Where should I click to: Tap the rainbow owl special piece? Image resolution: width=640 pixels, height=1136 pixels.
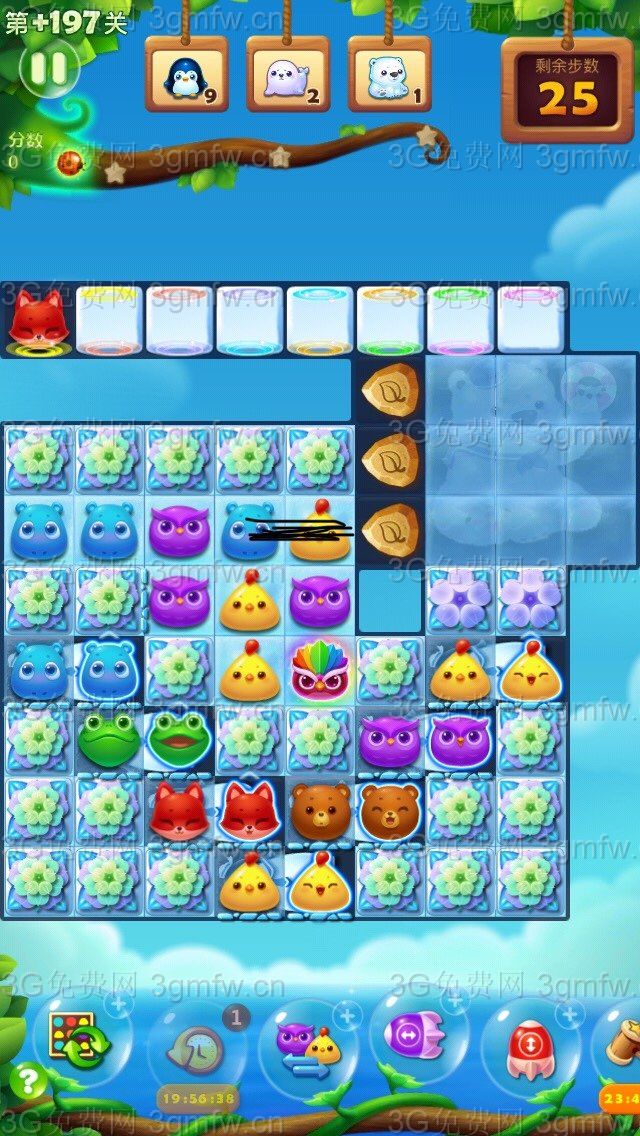[318, 670]
